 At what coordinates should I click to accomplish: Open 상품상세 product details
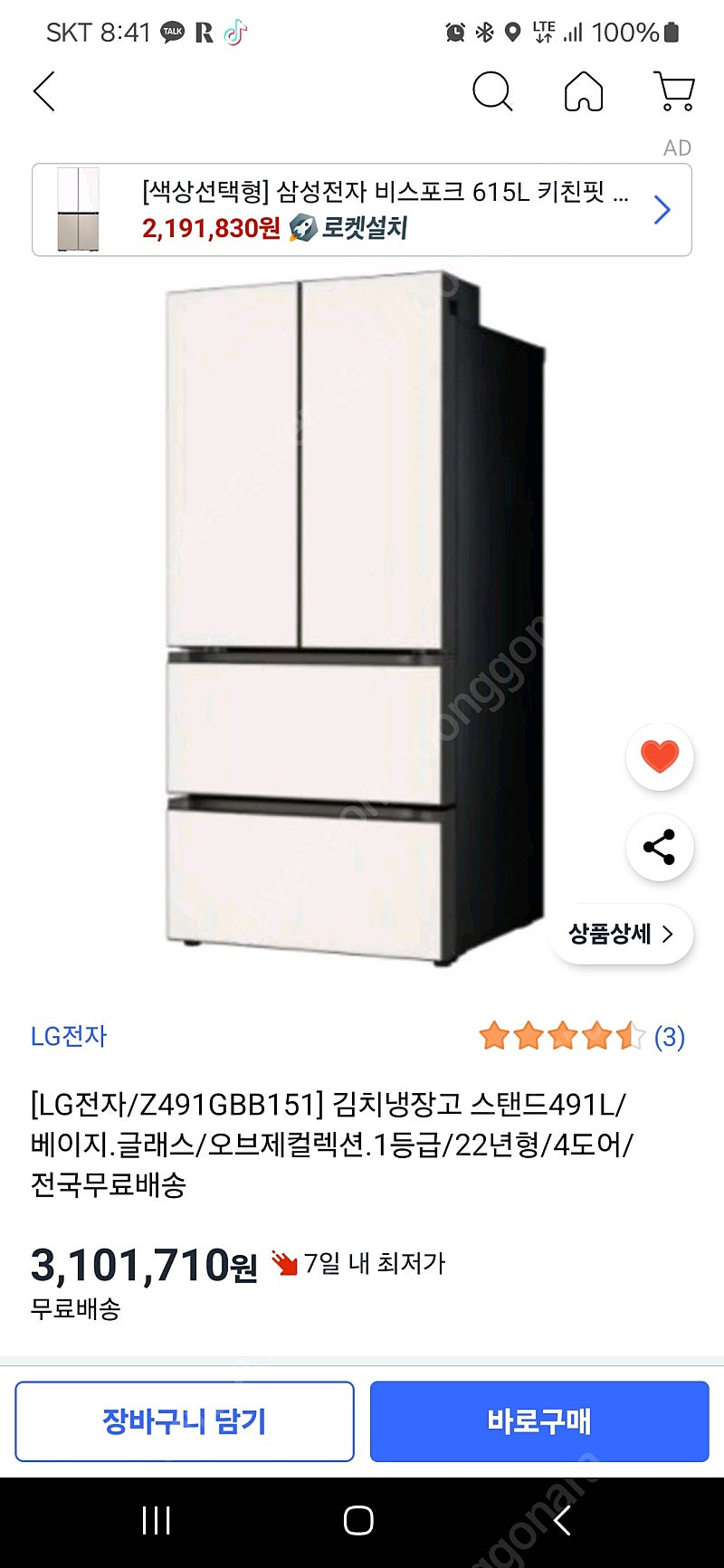pyautogui.click(x=622, y=934)
